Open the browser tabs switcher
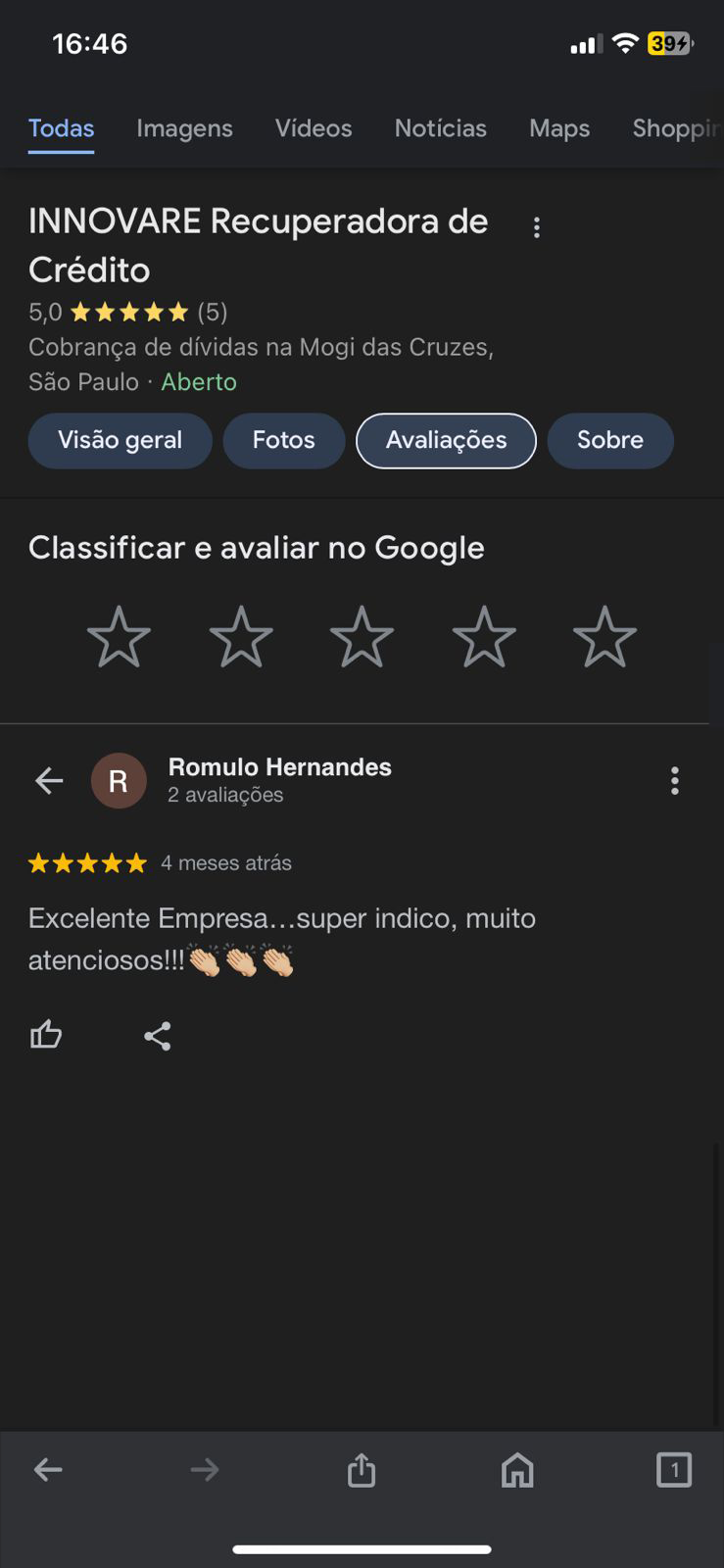724x1568 pixels. pos(674,1469)
